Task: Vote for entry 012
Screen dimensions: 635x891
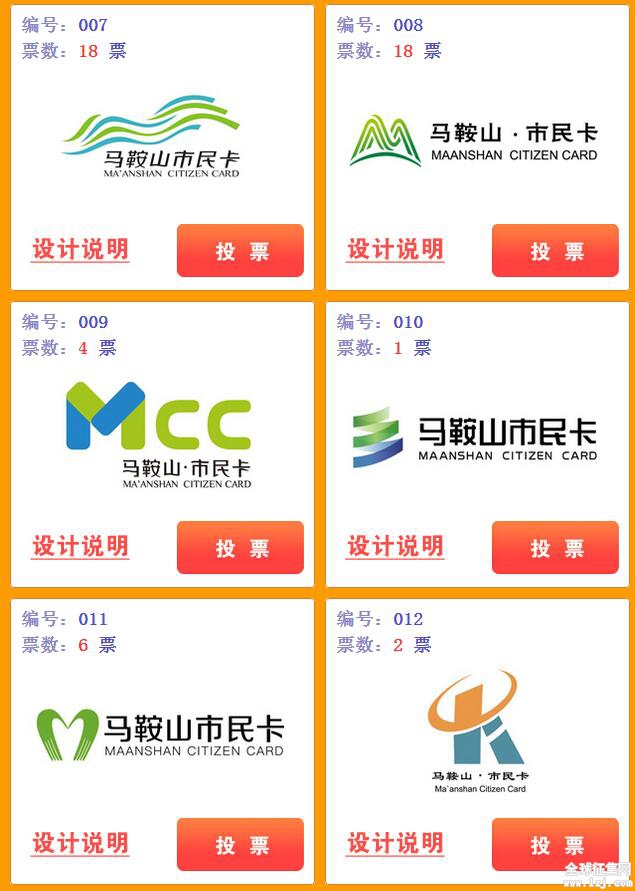Action: coord(555,845)
